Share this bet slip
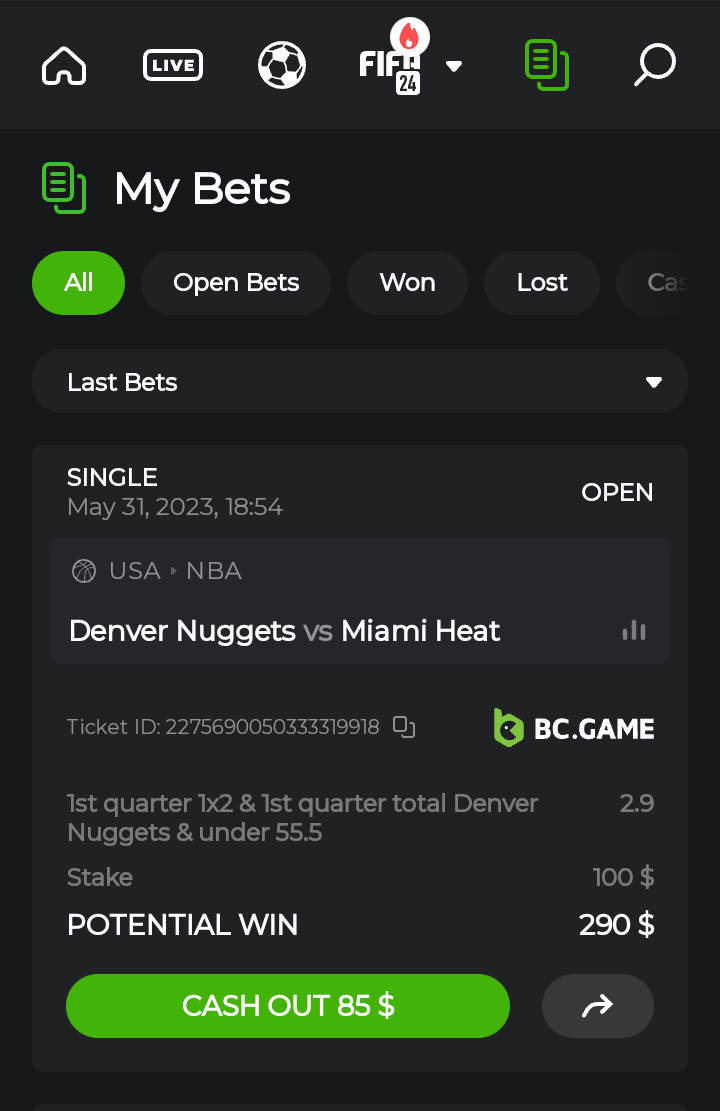The image size is (720, 1111). [x=597, y=1006]
